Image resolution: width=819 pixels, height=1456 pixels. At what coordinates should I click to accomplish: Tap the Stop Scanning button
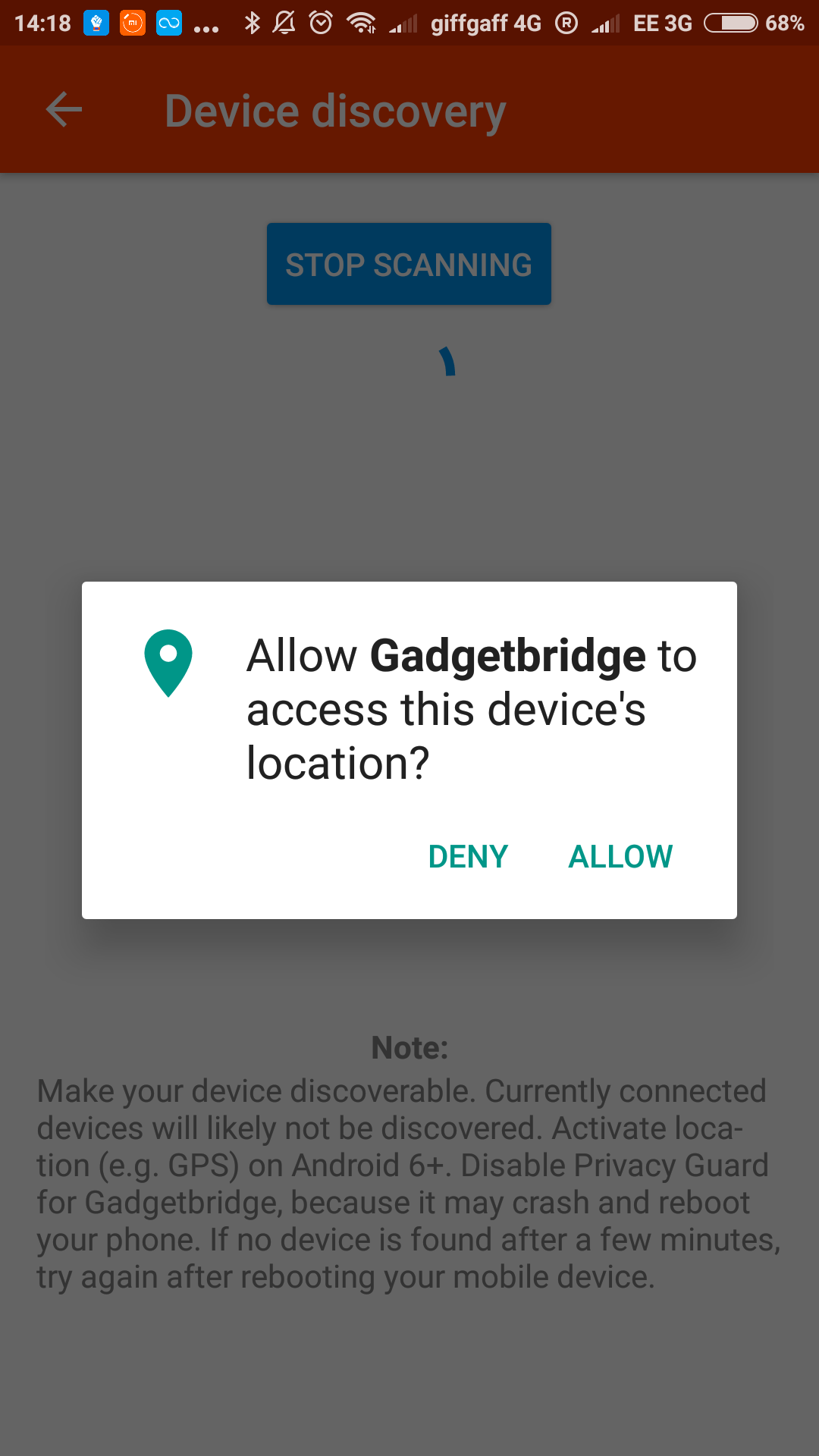[x=409, y=265]
